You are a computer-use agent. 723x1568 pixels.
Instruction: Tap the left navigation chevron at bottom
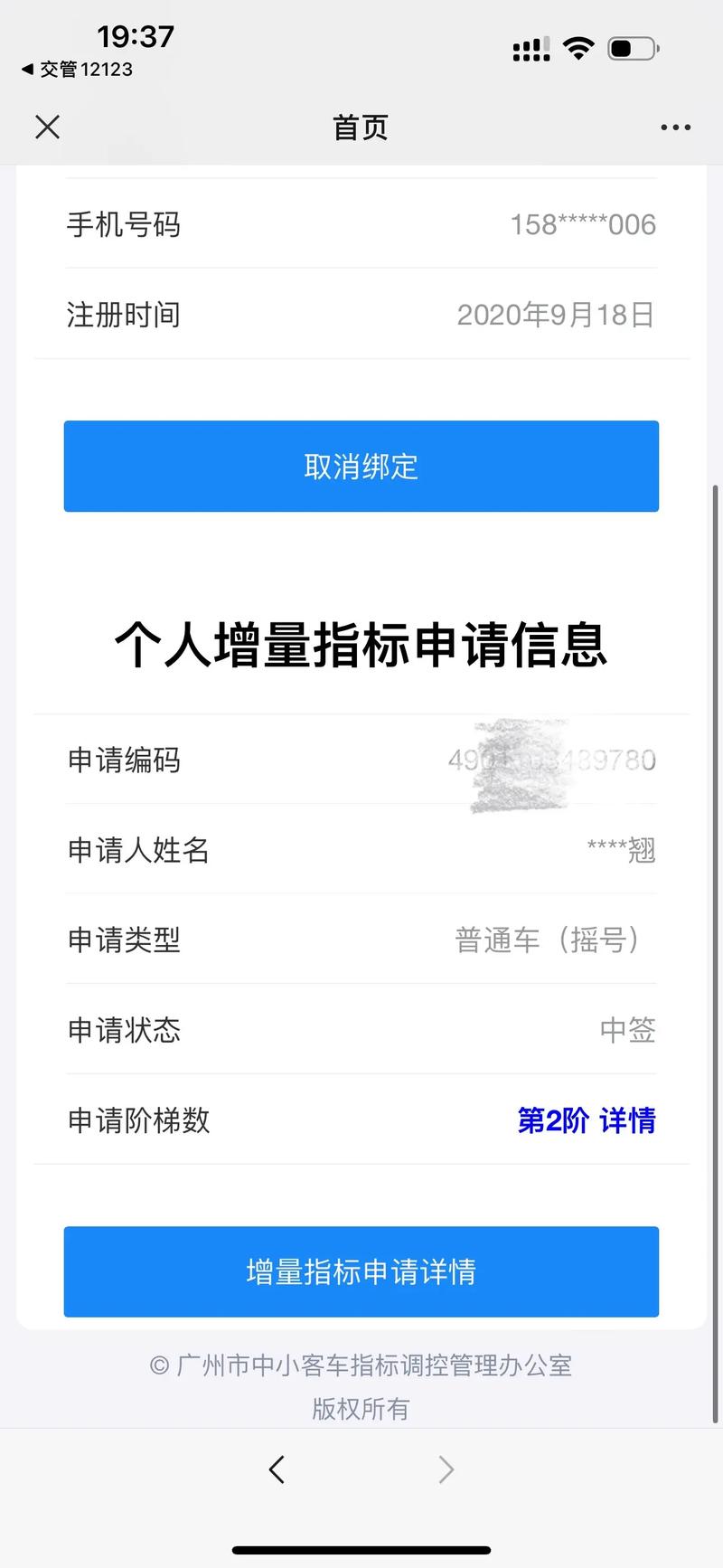[x=277, y=1469]
